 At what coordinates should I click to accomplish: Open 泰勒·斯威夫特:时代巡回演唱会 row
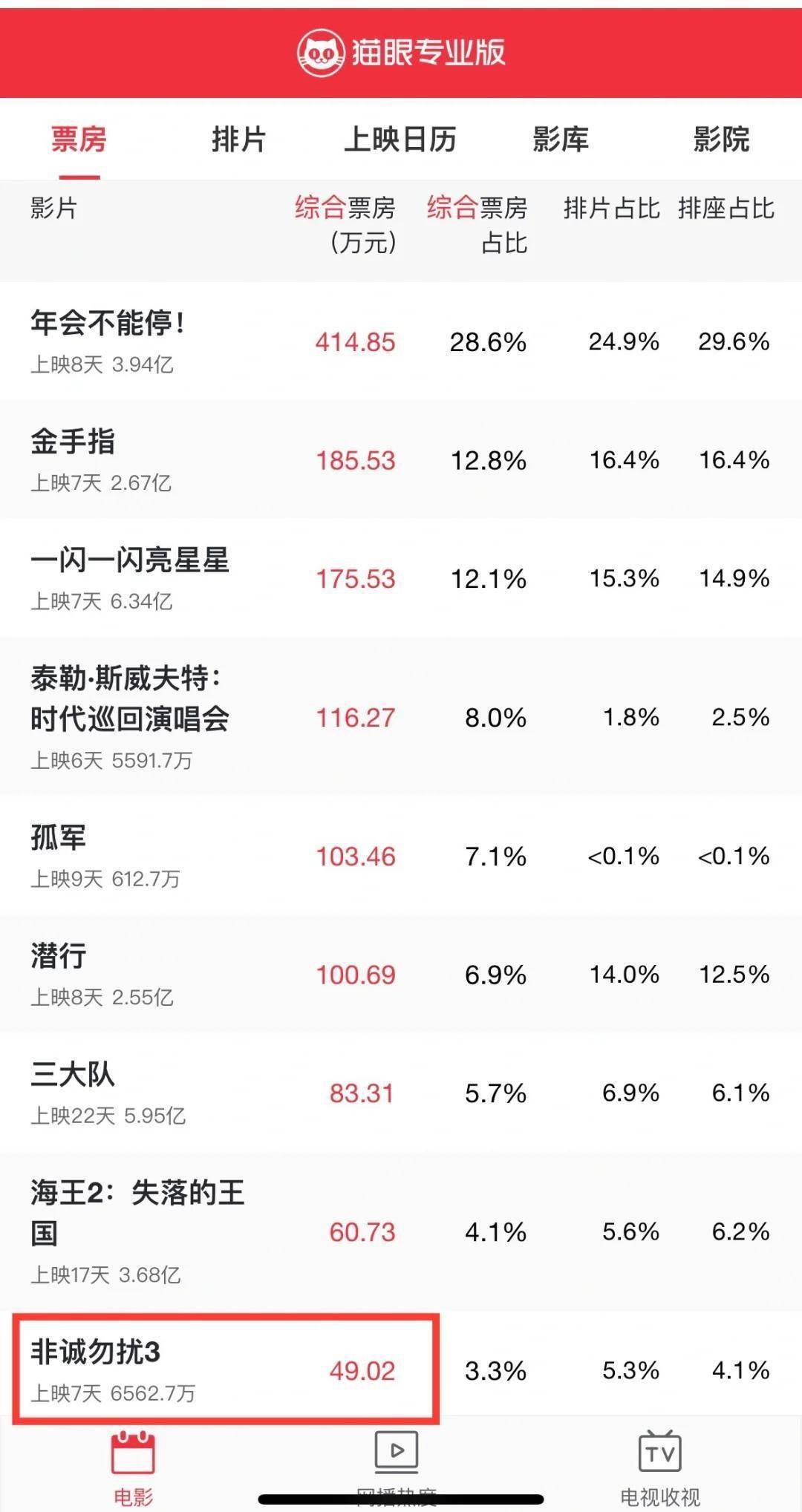point(401,716)
